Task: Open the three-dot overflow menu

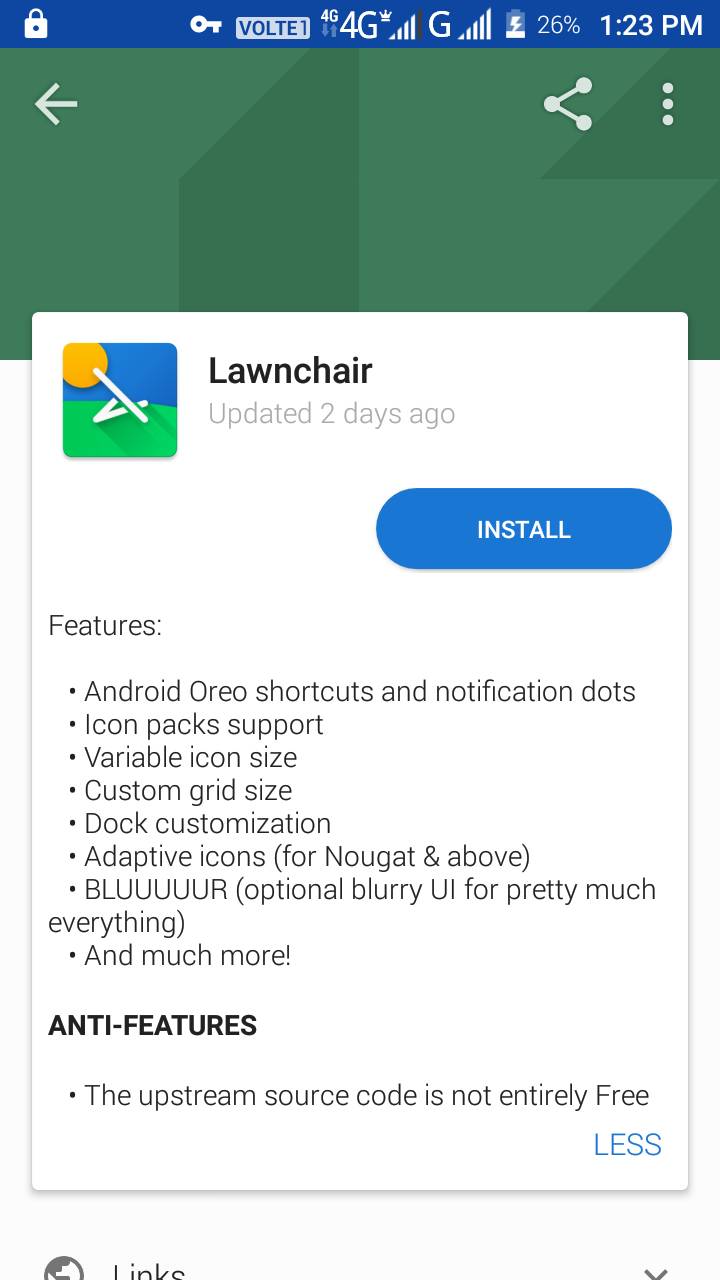Action: pos(666,103)
